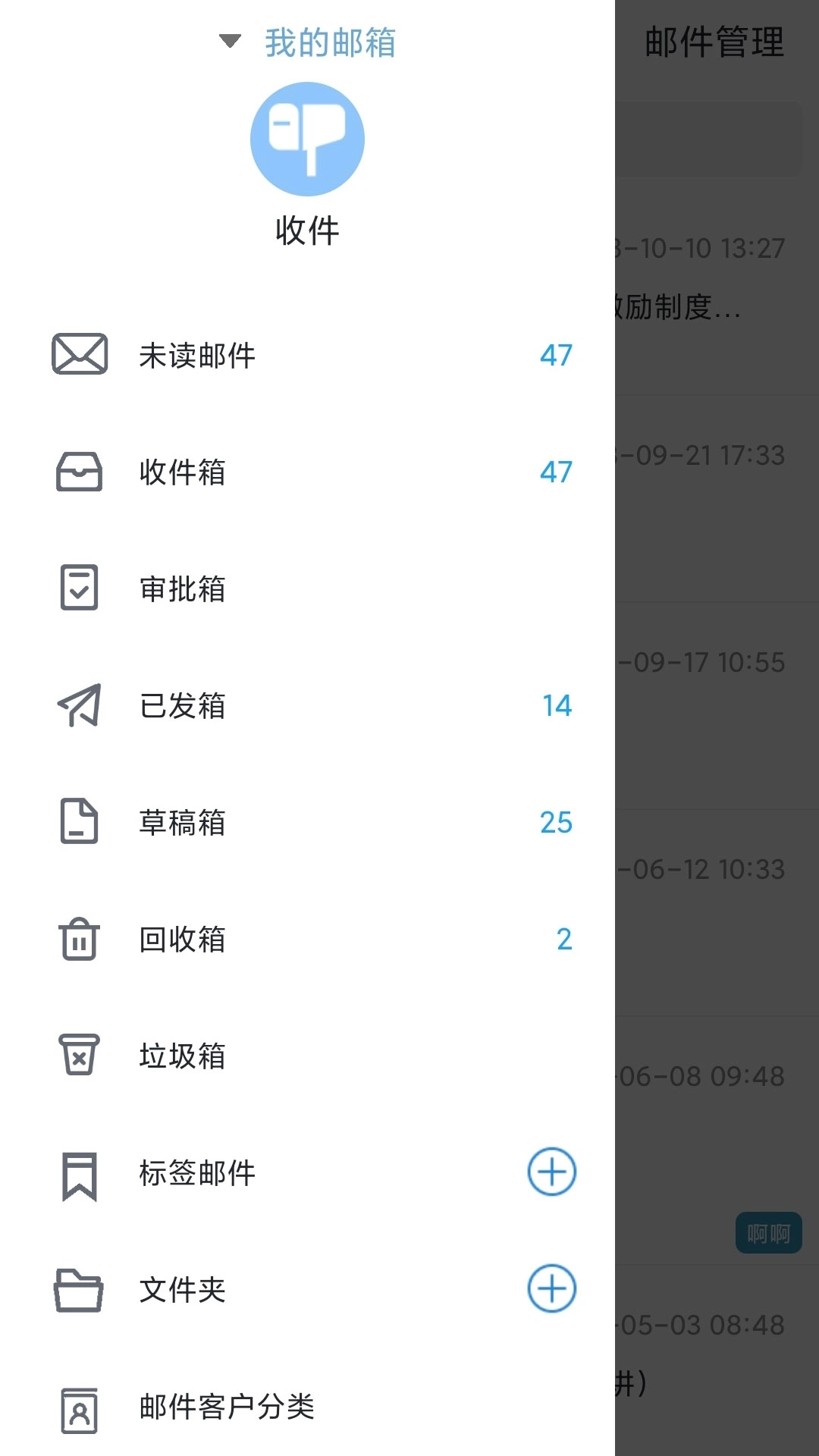Open the contact card icon for 邮件客户分类

click(79, 1409)
